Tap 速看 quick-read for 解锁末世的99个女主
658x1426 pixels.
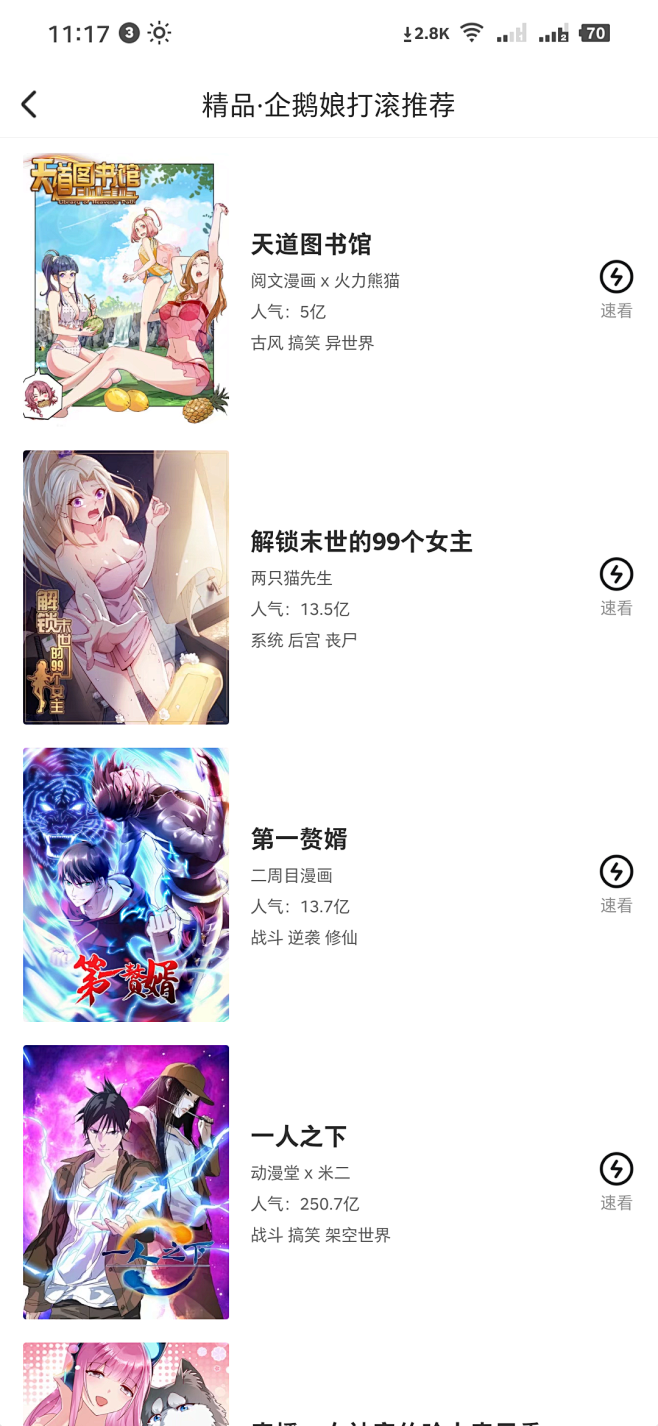click(x=616, y=587)
